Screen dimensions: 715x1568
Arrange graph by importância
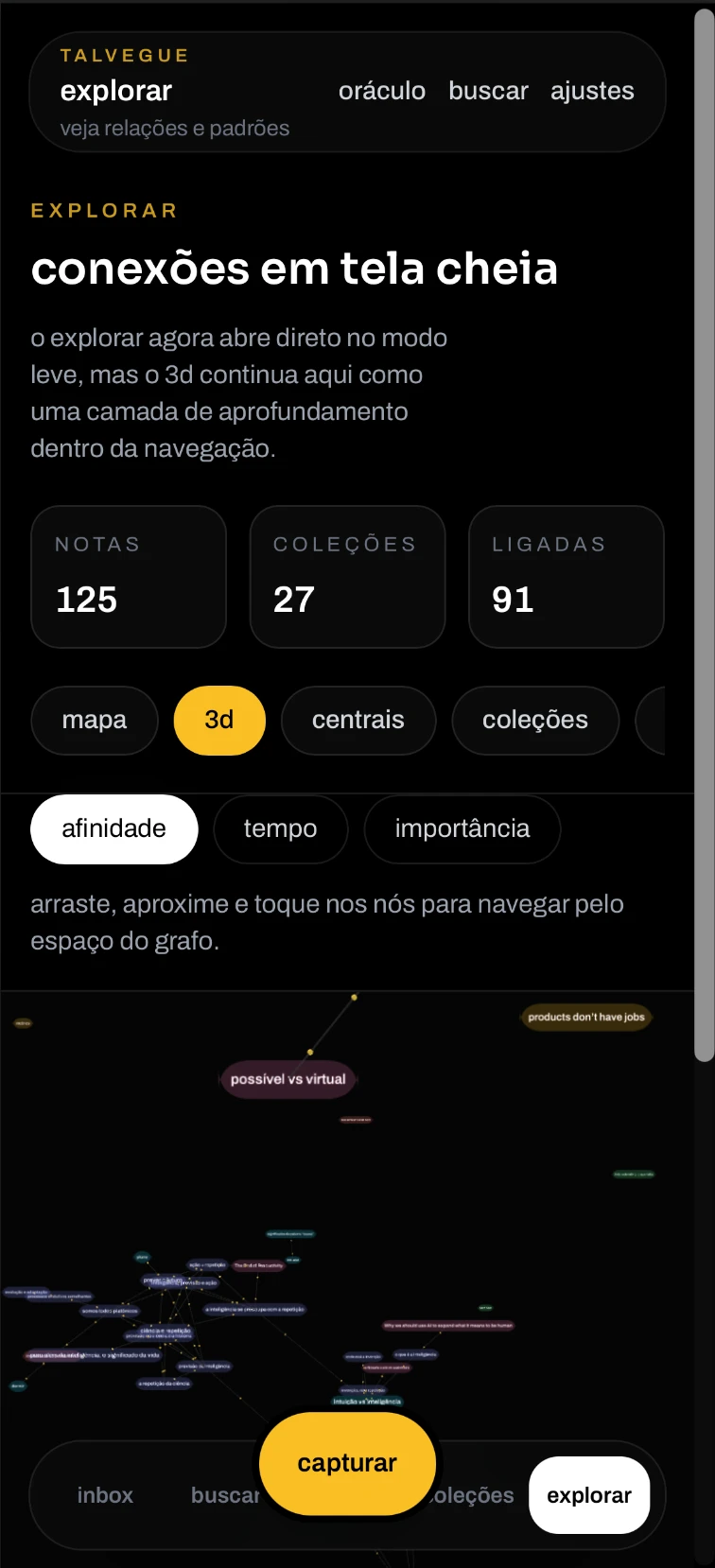point(462,829)
